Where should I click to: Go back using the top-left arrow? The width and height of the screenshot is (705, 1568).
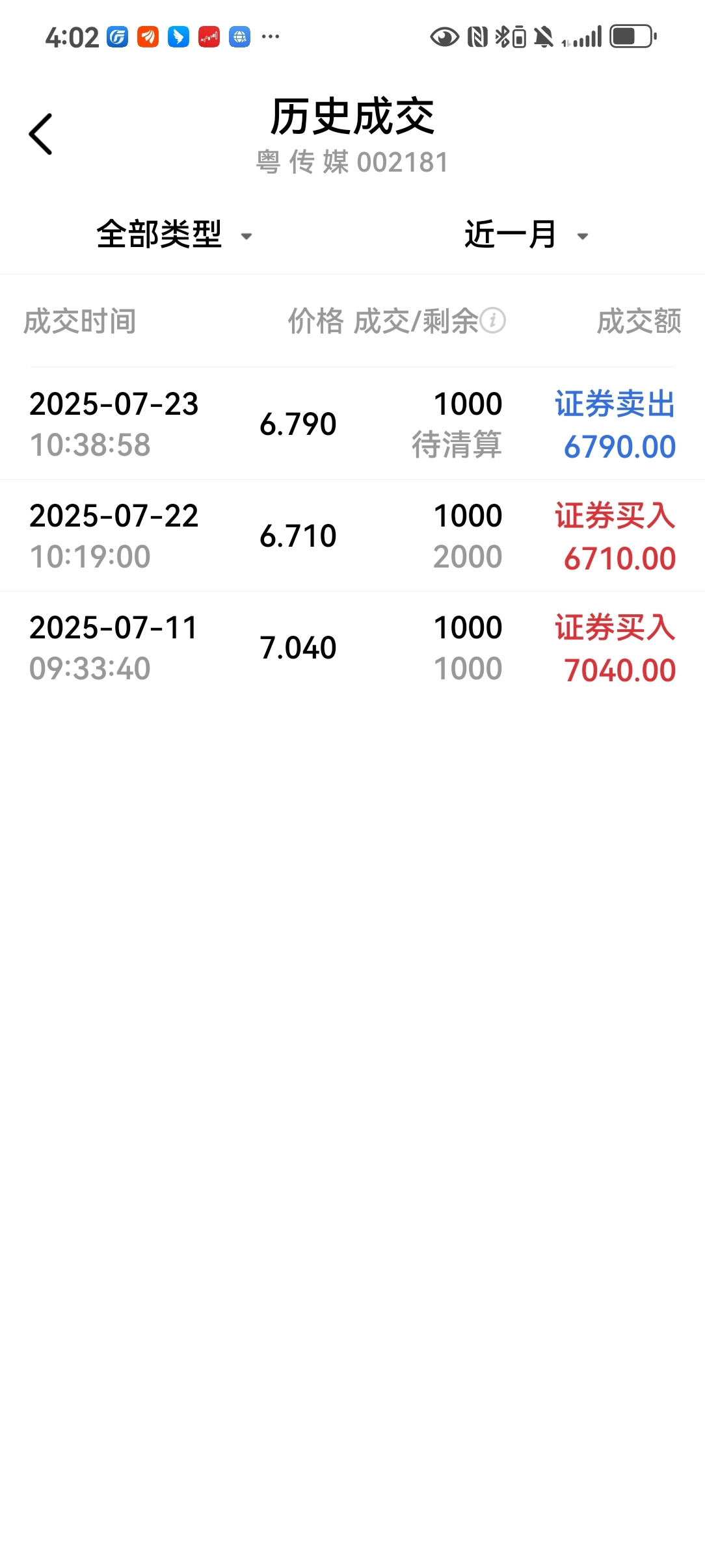(x=40, y=134)
